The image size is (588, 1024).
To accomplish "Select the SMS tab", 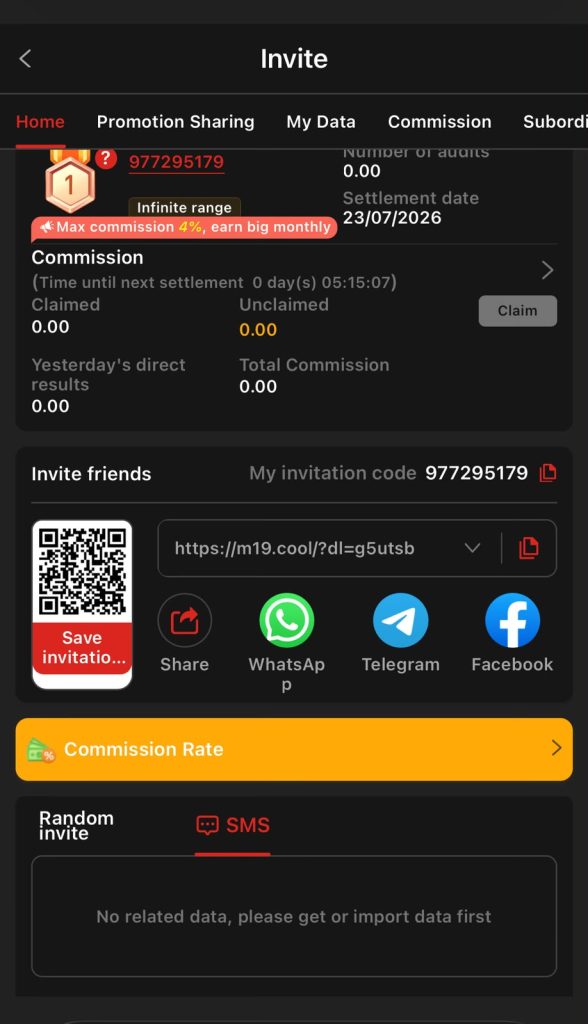I will (233, 825).
